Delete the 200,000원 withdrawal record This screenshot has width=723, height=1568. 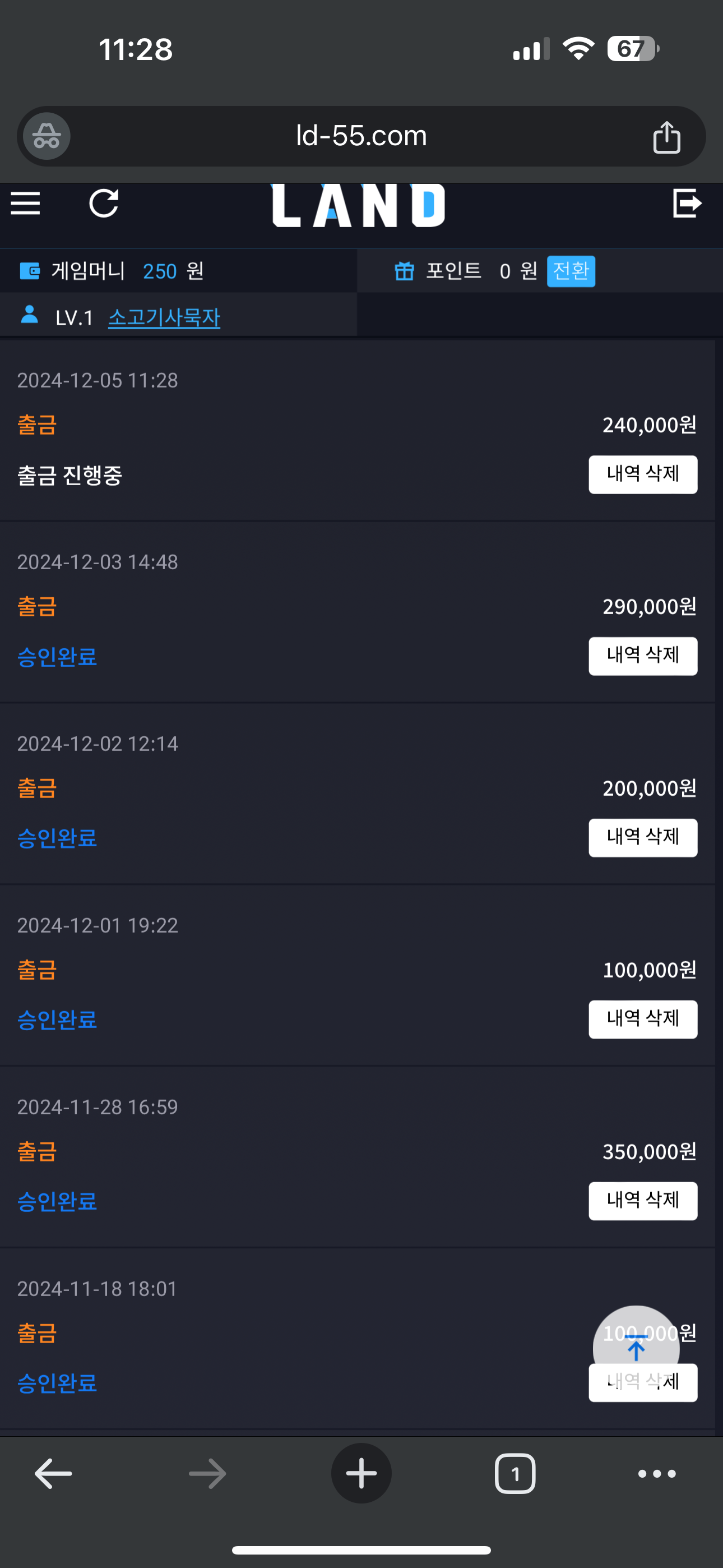coord(643,838)
